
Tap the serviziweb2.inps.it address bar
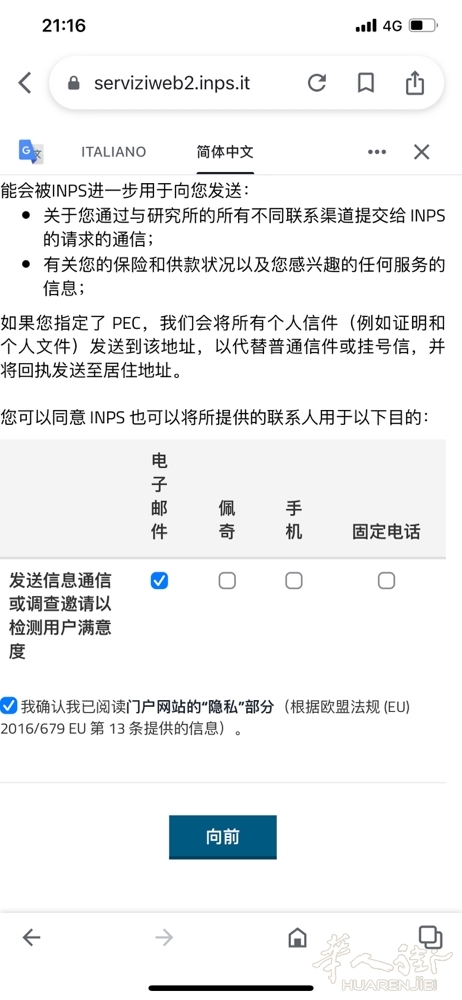[172, 83]
